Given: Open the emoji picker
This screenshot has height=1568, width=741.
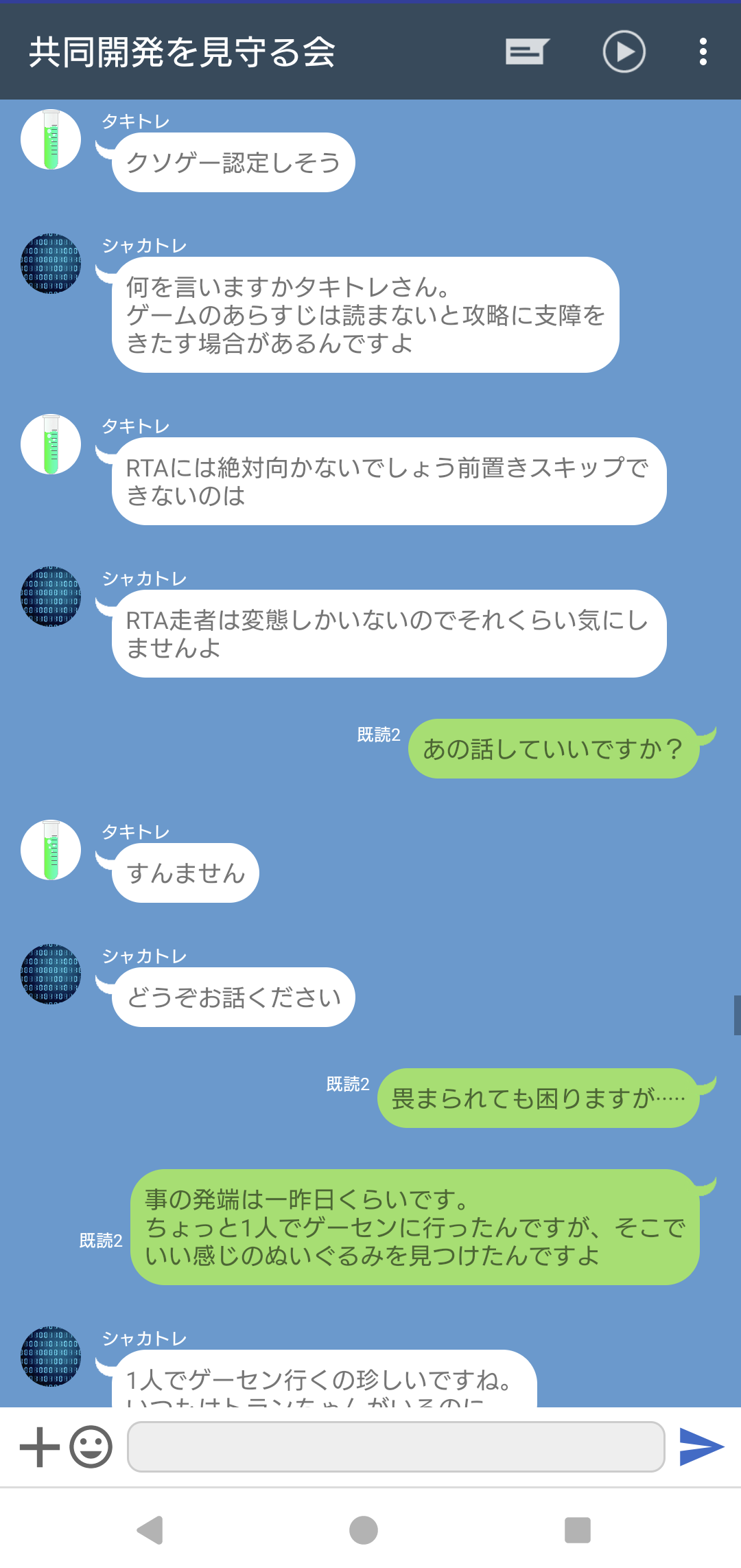Looking at the screenshot, I should (x=91, y=1446).
